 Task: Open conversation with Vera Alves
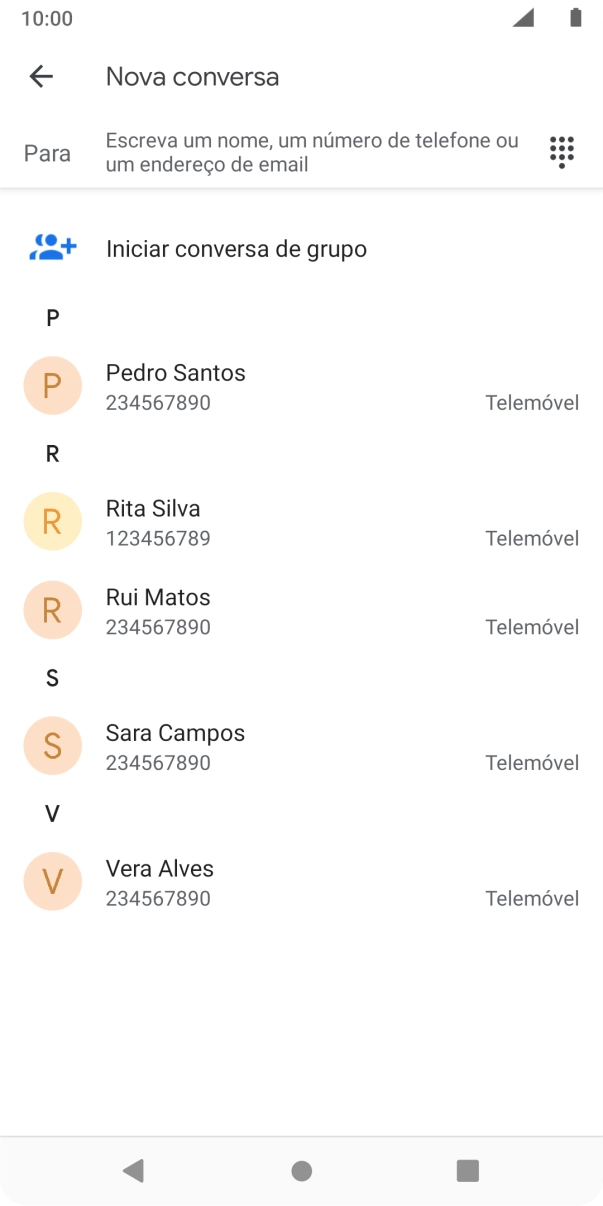pyautogui.click(x=300, y=882)
